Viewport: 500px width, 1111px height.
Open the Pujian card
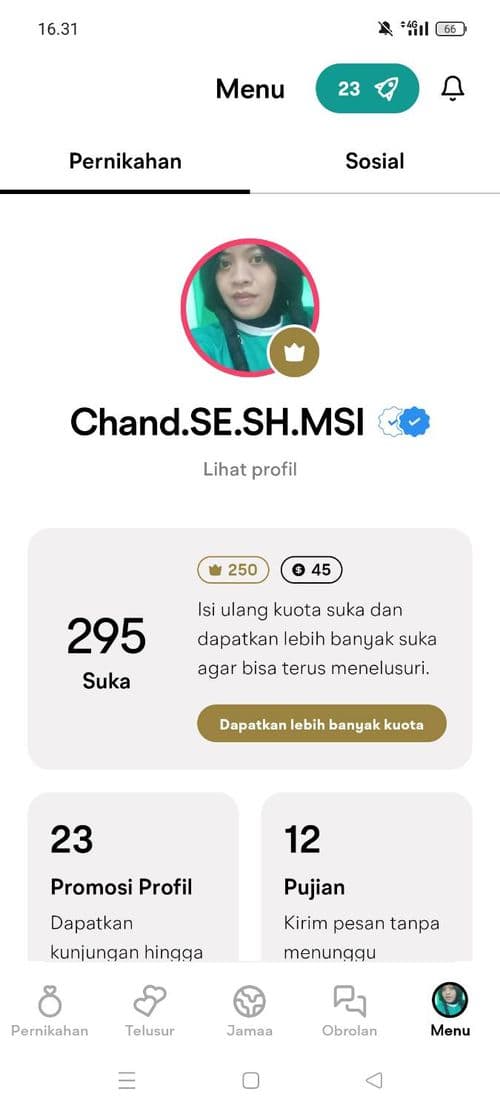(367, 877)
